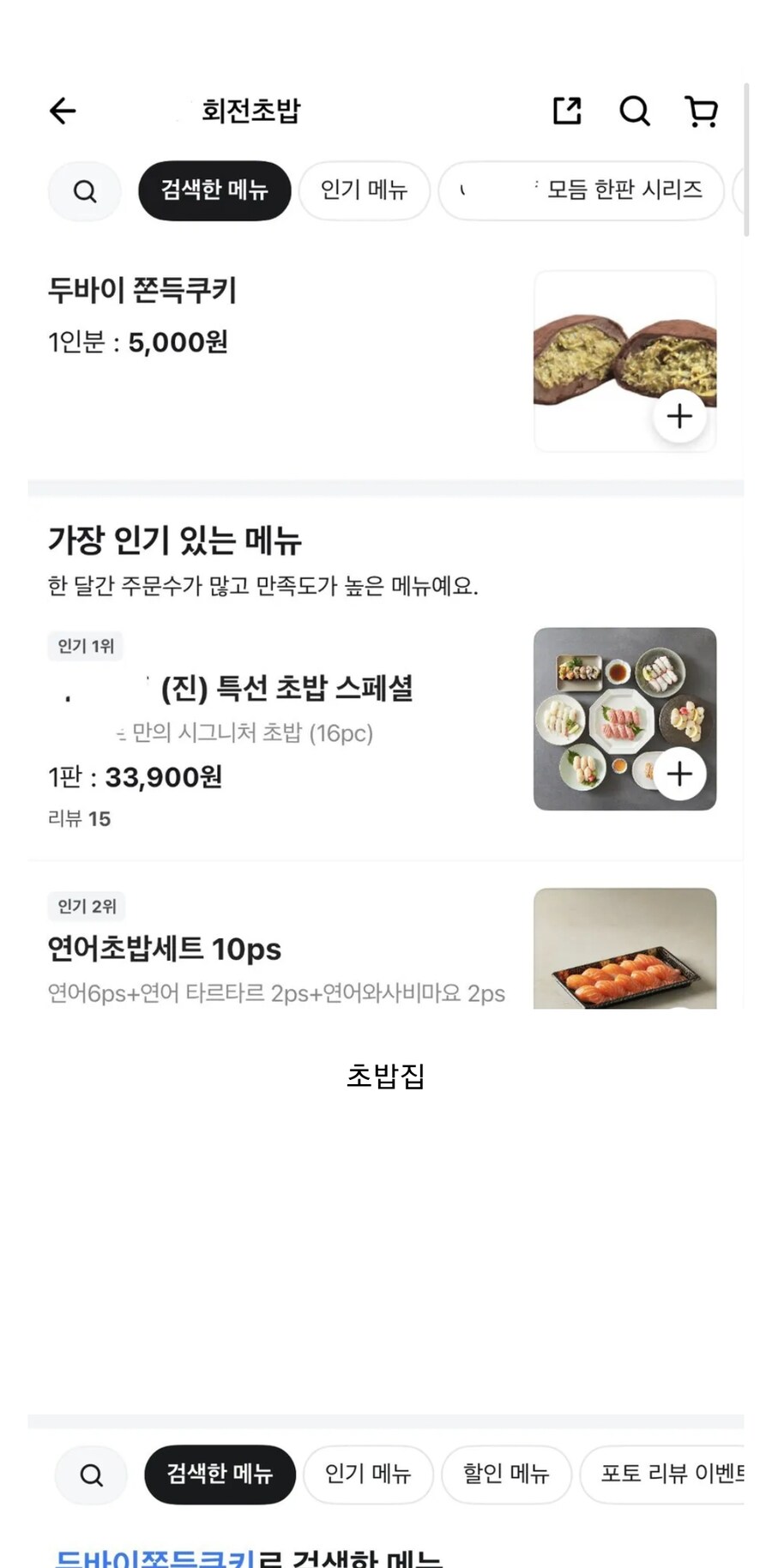View the 두바이 쫀득쿠키 item photo

tap(624, 359)
